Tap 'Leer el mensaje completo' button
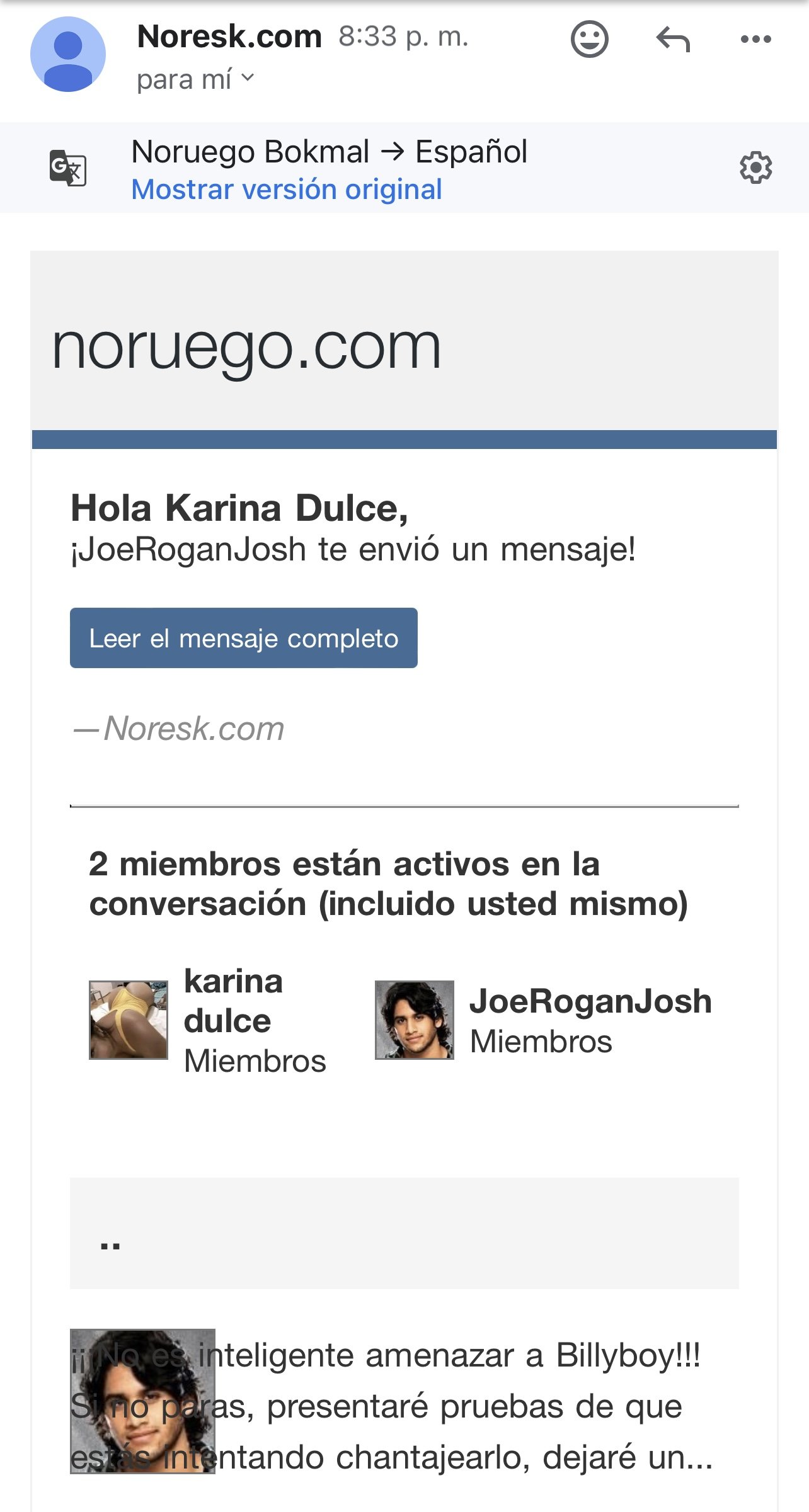 coord(244,638)
